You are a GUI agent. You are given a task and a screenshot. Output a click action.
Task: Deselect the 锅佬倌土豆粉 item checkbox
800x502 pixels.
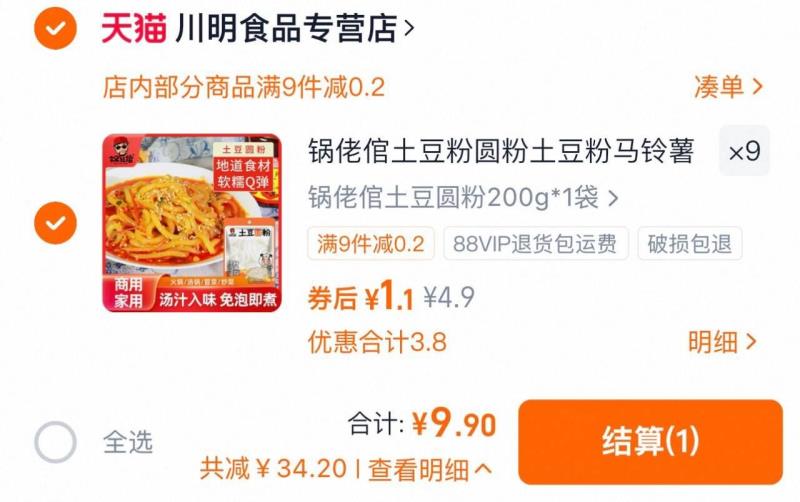click(x=55, y=221)
